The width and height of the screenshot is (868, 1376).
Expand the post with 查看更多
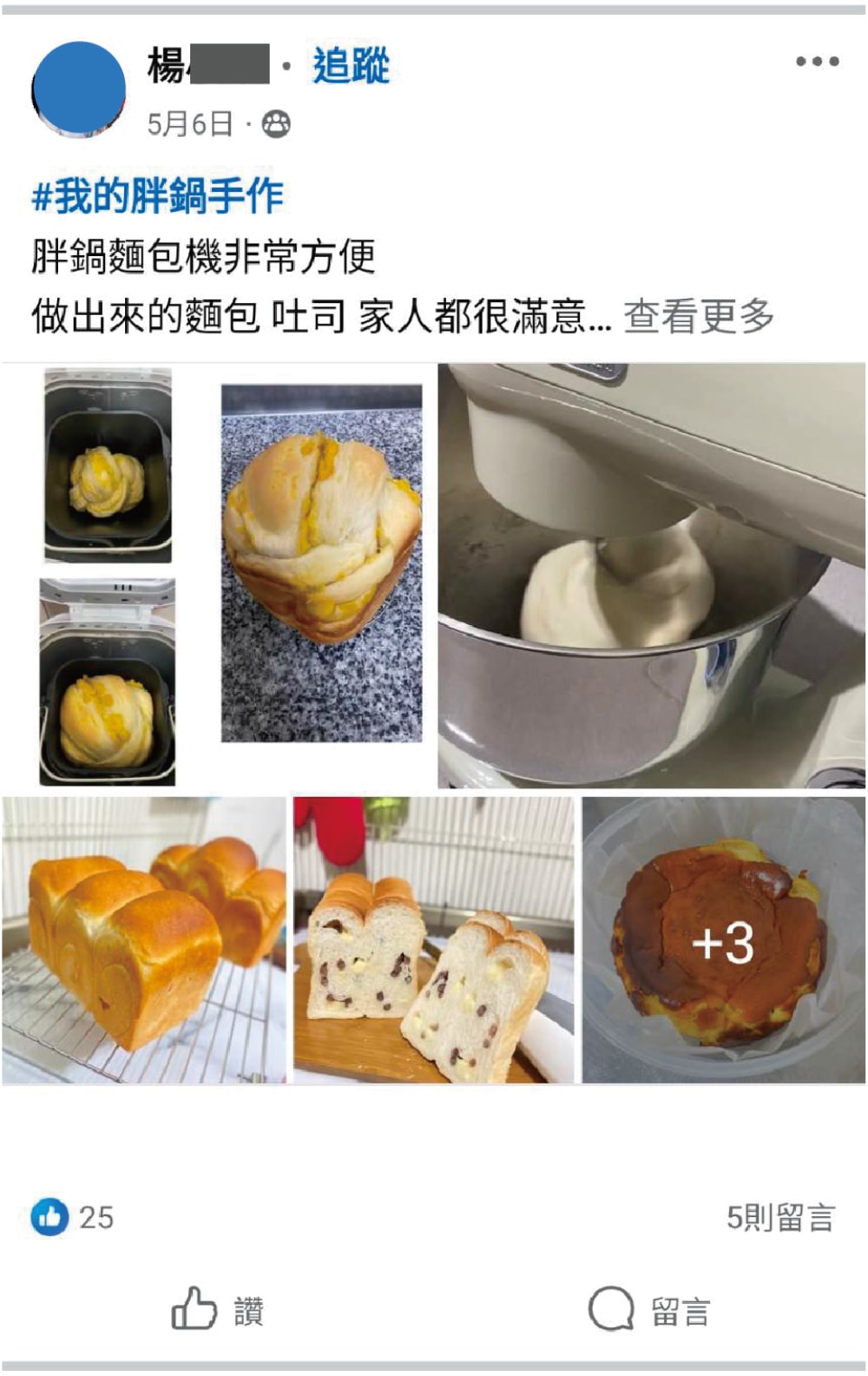(698, 316)
